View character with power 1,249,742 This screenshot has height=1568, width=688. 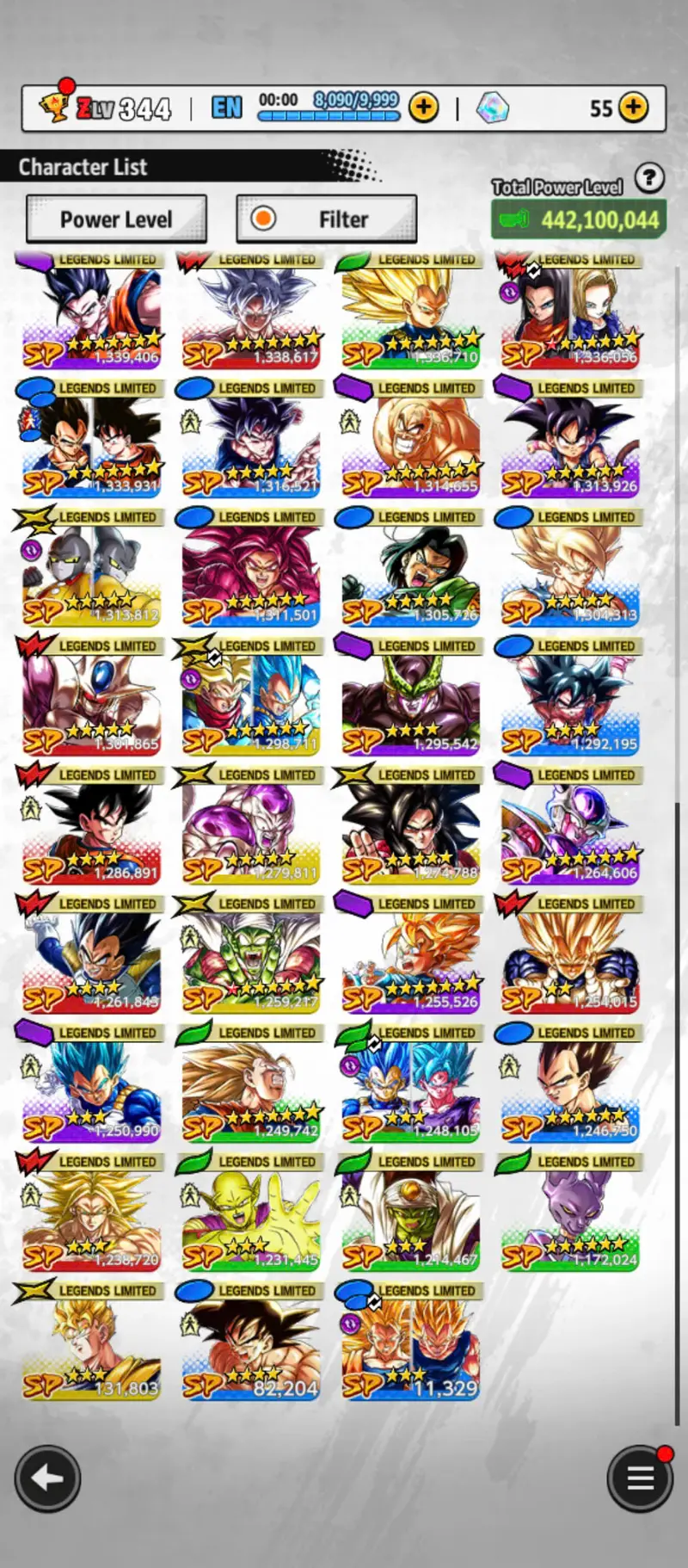pyautogui.click(x=251, y=1089)
